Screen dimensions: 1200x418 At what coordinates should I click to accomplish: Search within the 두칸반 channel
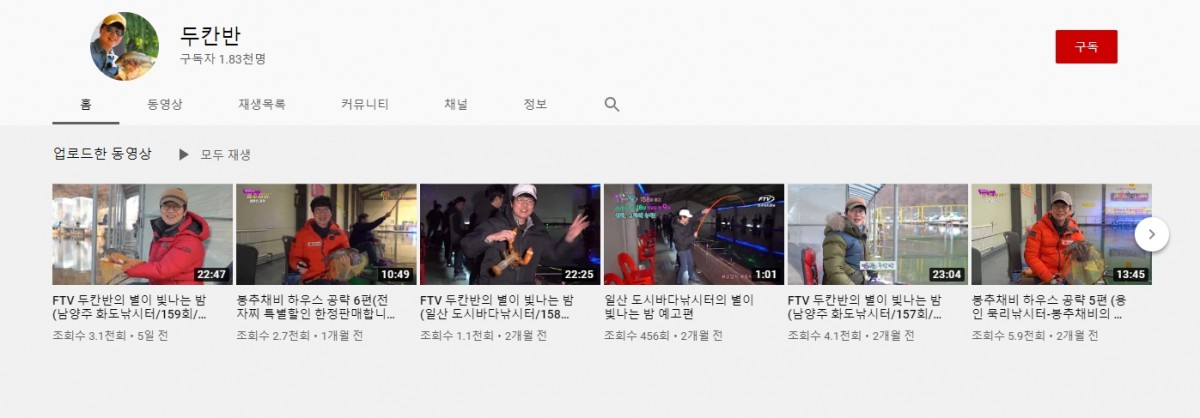[612, 104]
